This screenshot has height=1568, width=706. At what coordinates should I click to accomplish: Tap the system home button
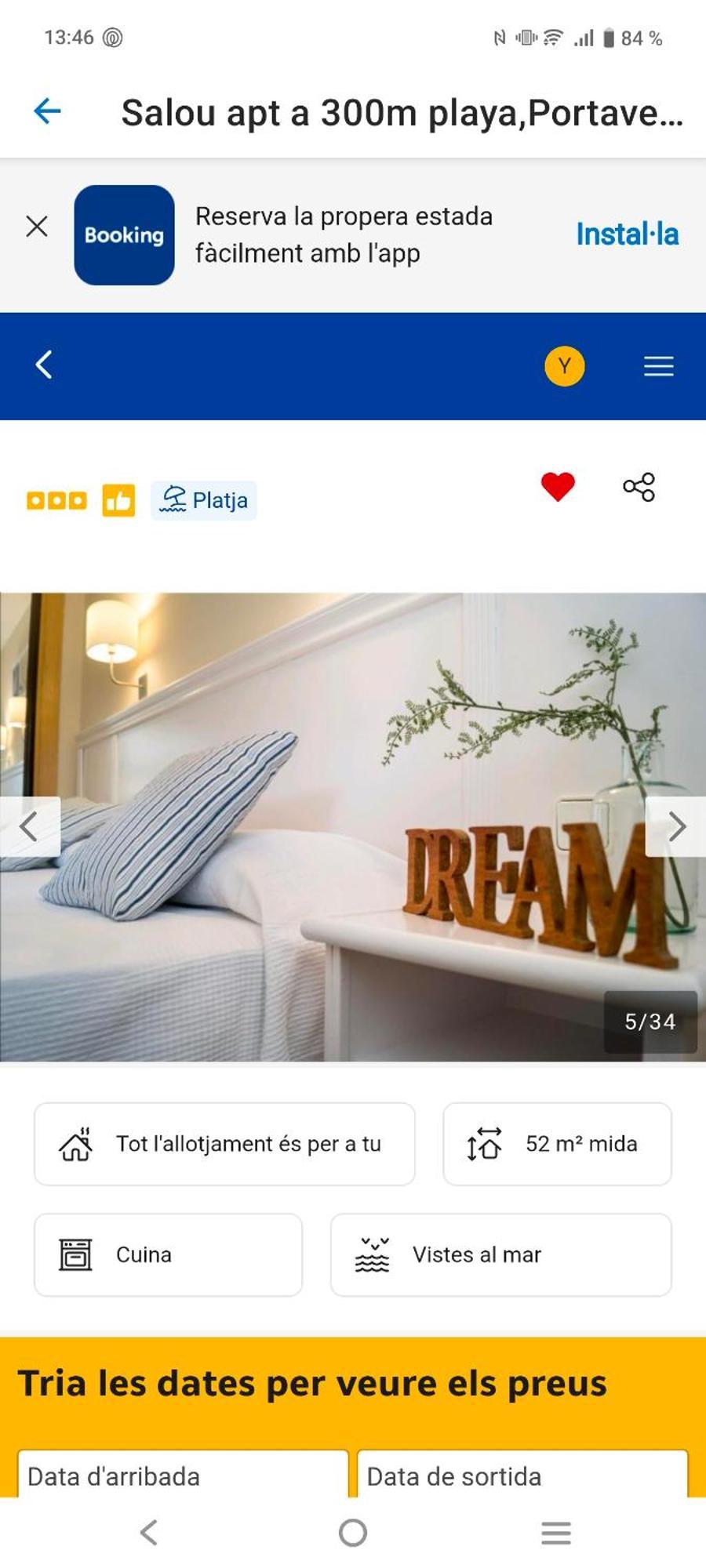(x=353, y=1532)
